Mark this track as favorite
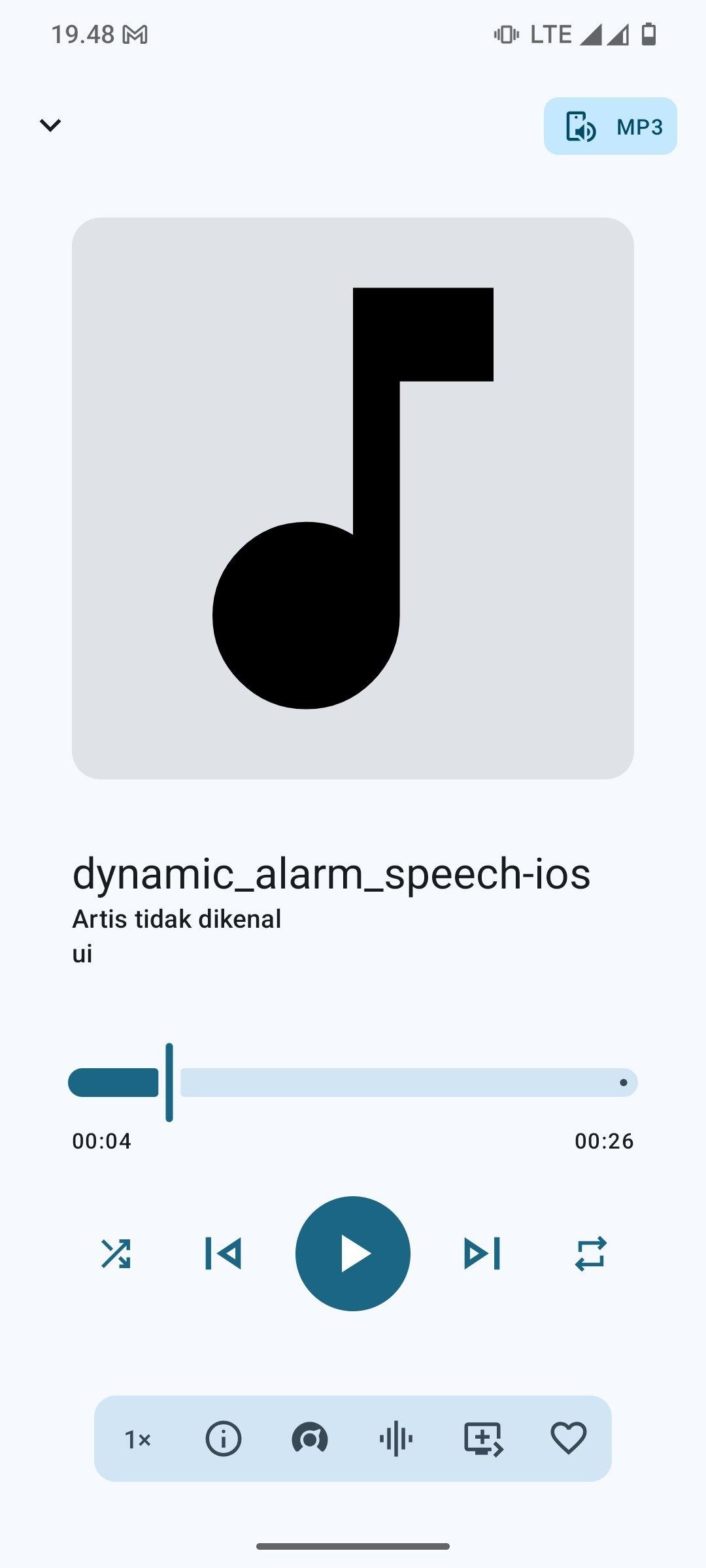Screen dimensions: 706x1568 pos(568,1439)
